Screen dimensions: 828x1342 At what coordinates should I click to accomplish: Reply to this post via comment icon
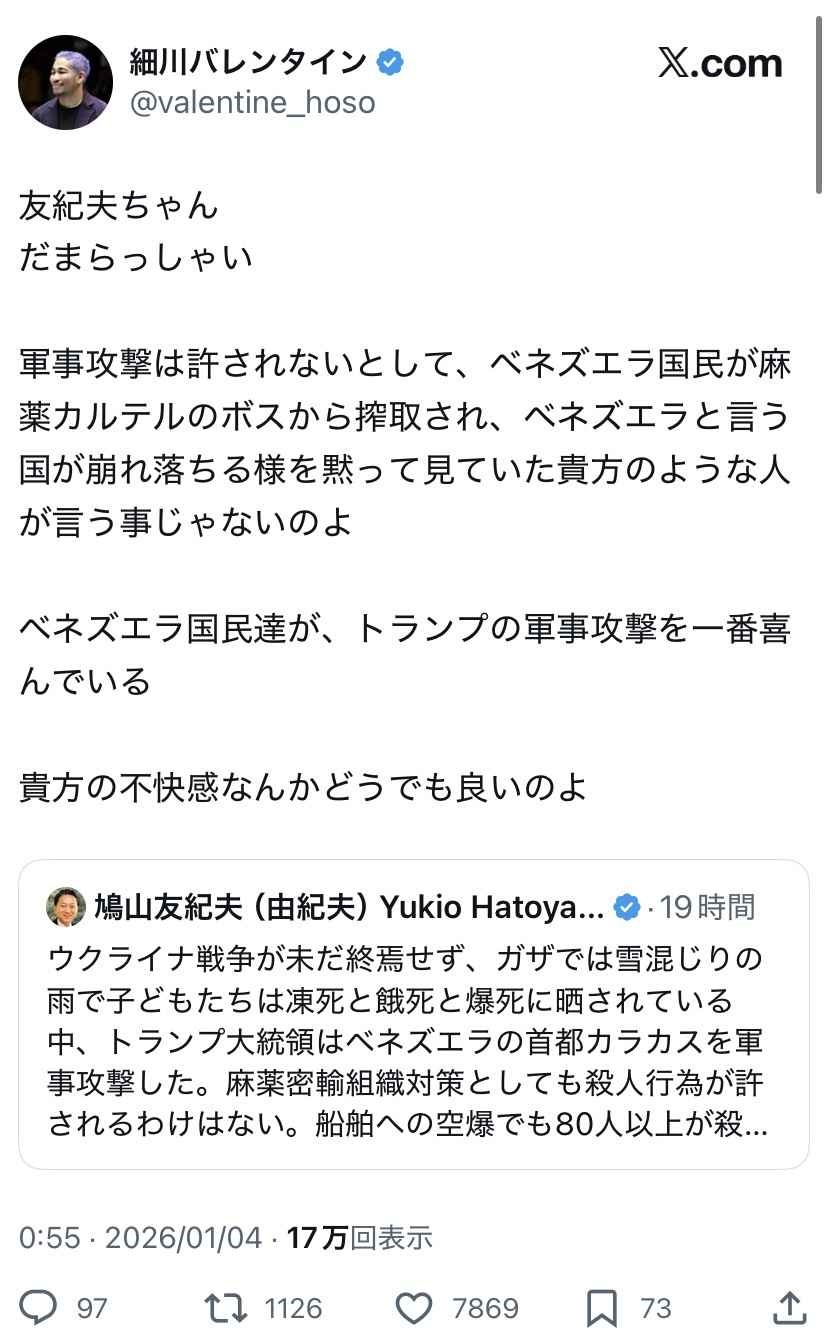40,1307
